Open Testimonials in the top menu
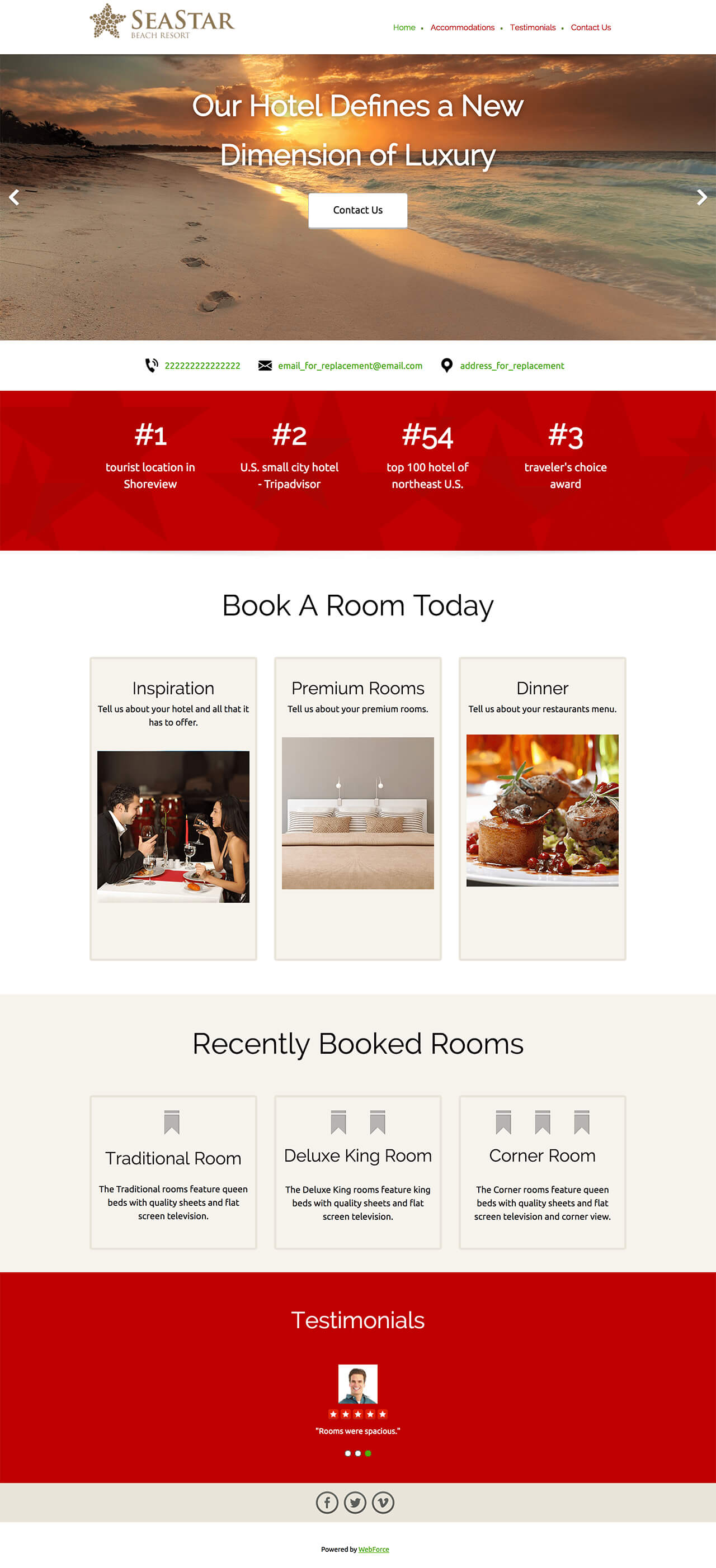The height and width of the screenshot is (1568, 716). pyautogui.click(x=532, y=27)
